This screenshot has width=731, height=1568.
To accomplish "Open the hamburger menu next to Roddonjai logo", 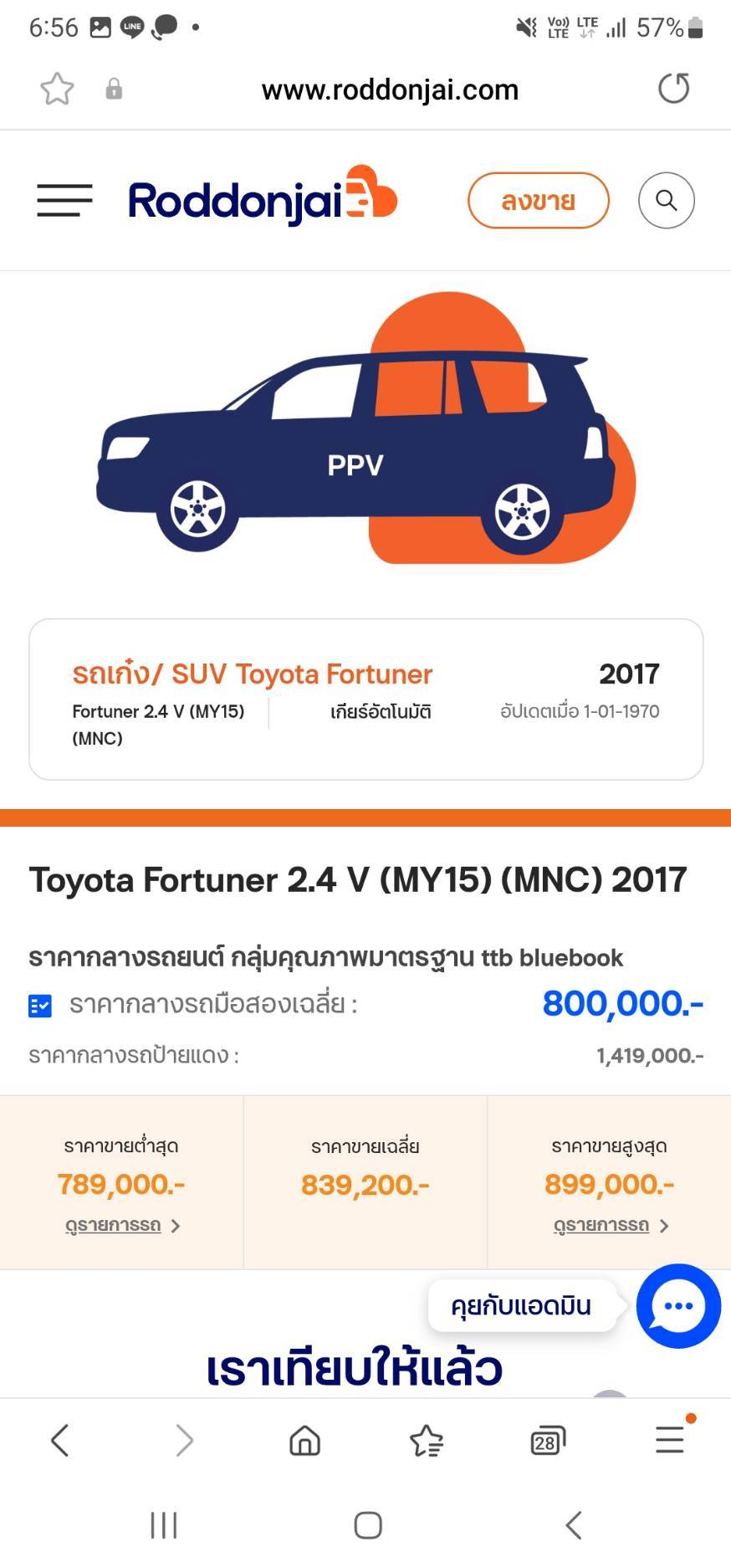I will pyautogui.click(x=64, y=201).
